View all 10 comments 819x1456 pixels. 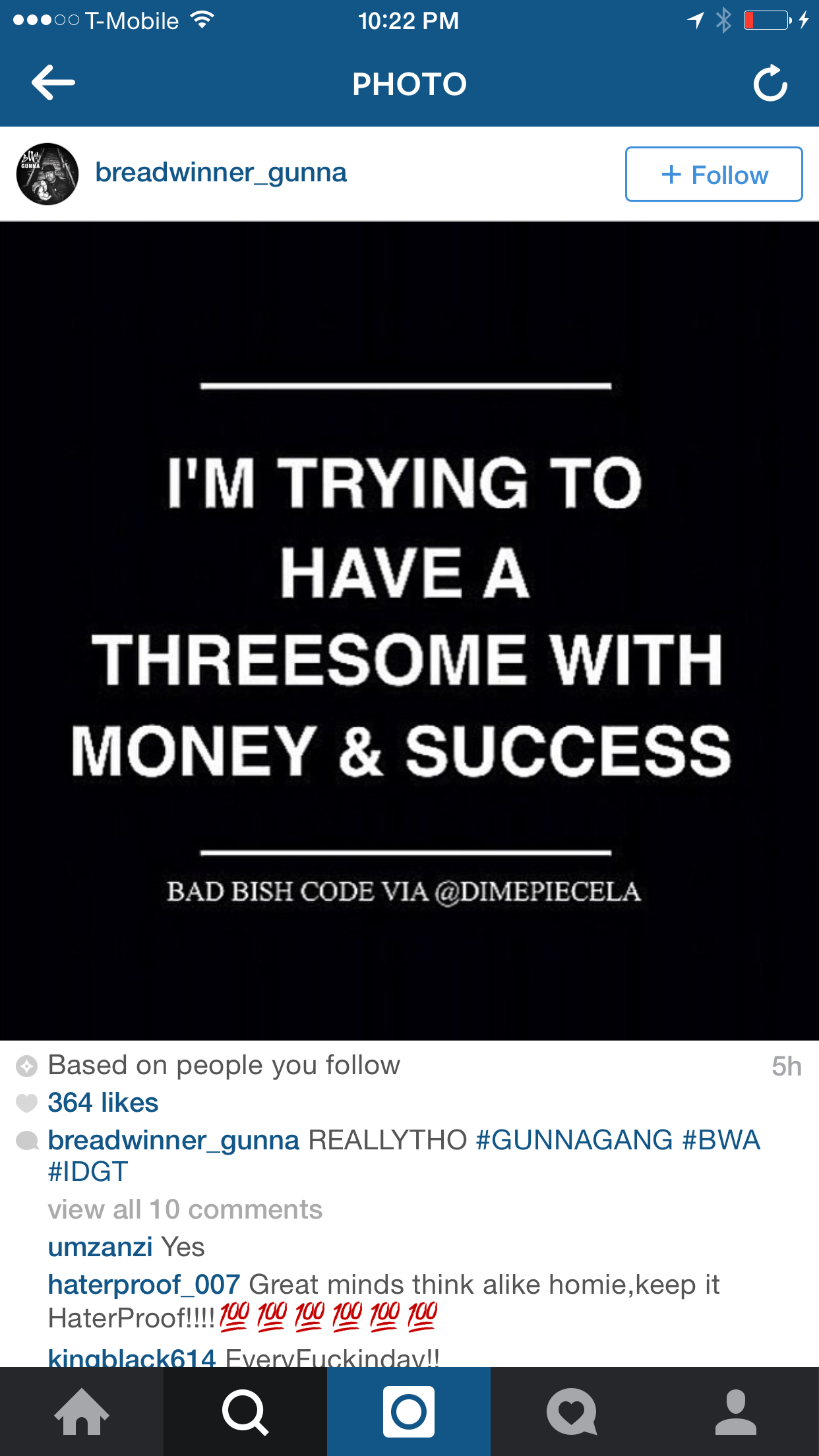click(185, 1209)
